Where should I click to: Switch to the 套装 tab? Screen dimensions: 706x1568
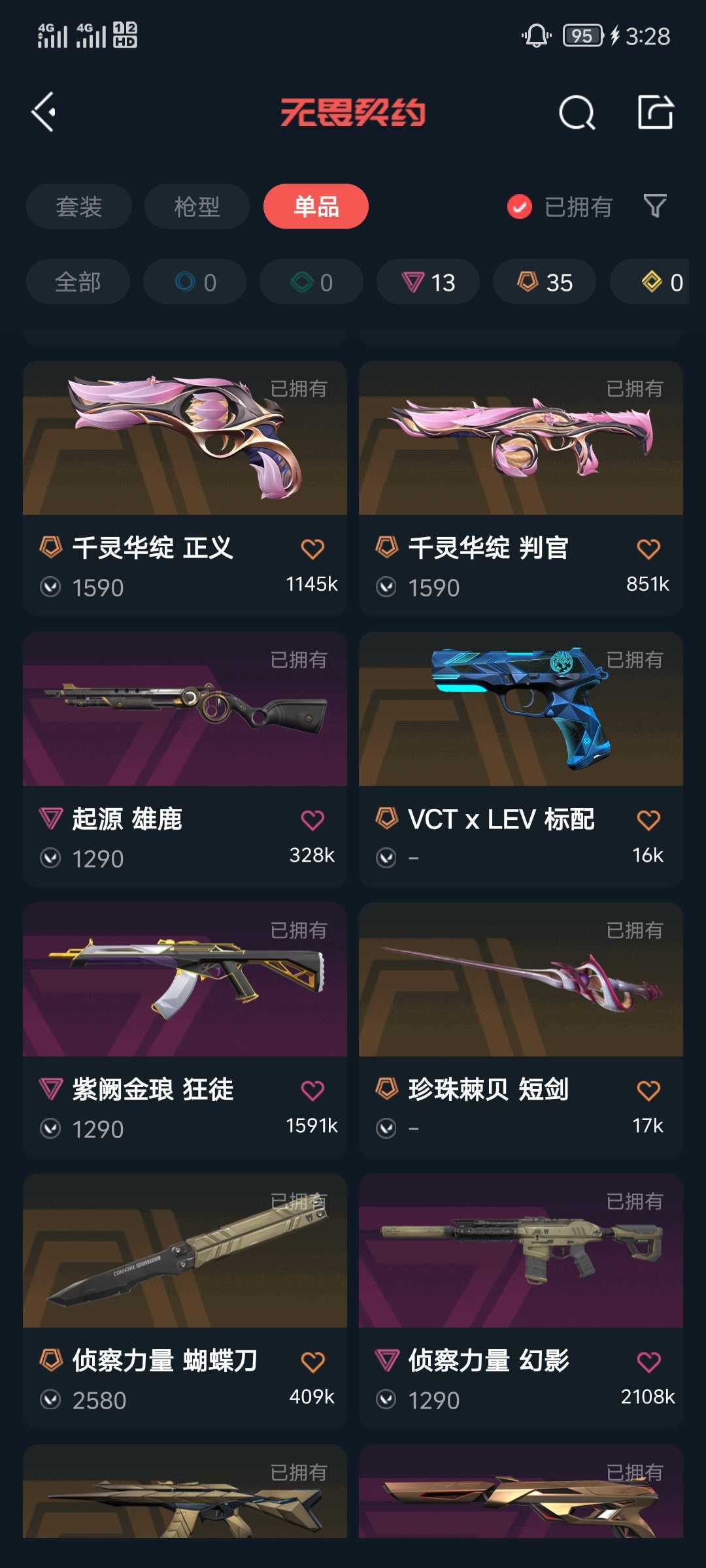click(x=79, y=206)
